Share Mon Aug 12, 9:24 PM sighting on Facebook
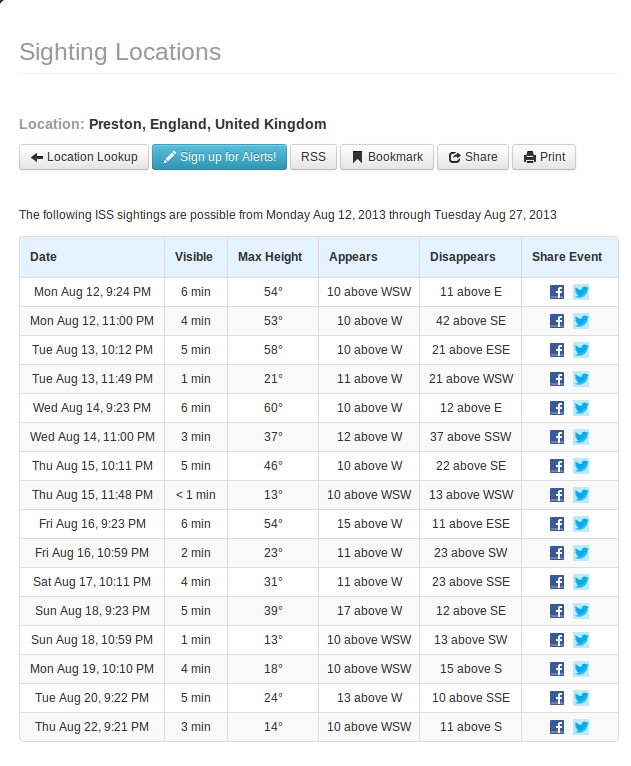 click(x=557, y=292)
